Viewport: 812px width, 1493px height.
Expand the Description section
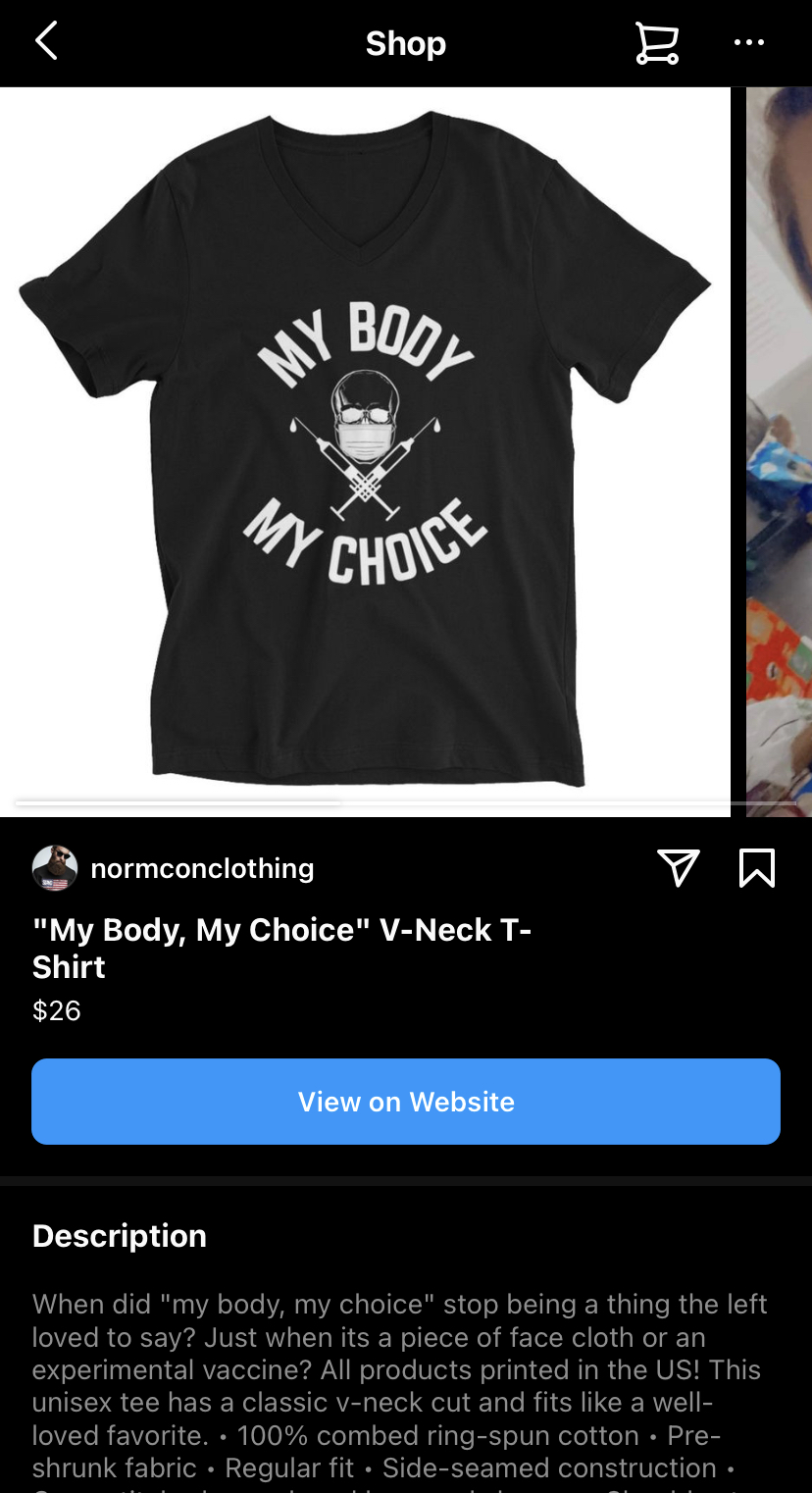coord(119,1236)
